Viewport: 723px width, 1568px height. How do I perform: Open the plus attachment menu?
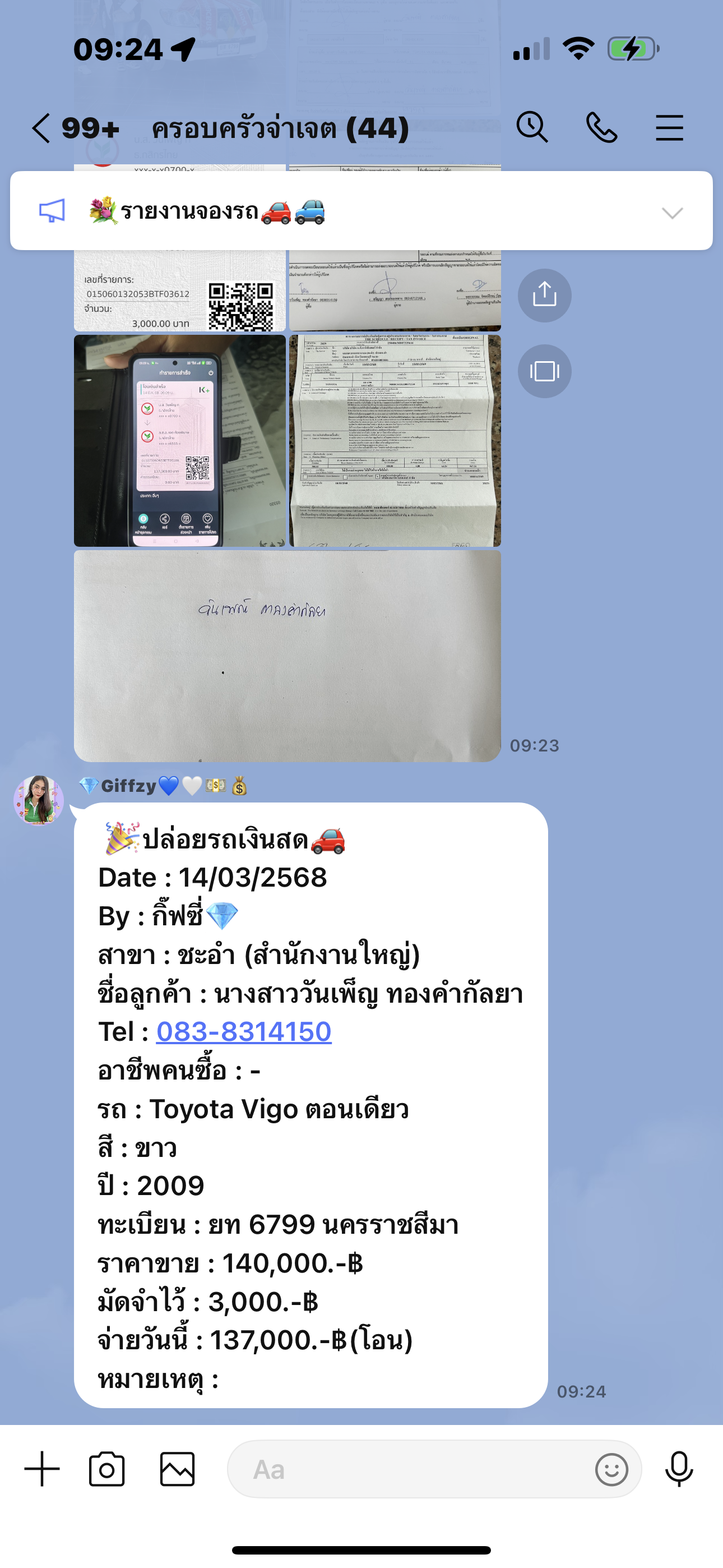[x=42, y=1468]
